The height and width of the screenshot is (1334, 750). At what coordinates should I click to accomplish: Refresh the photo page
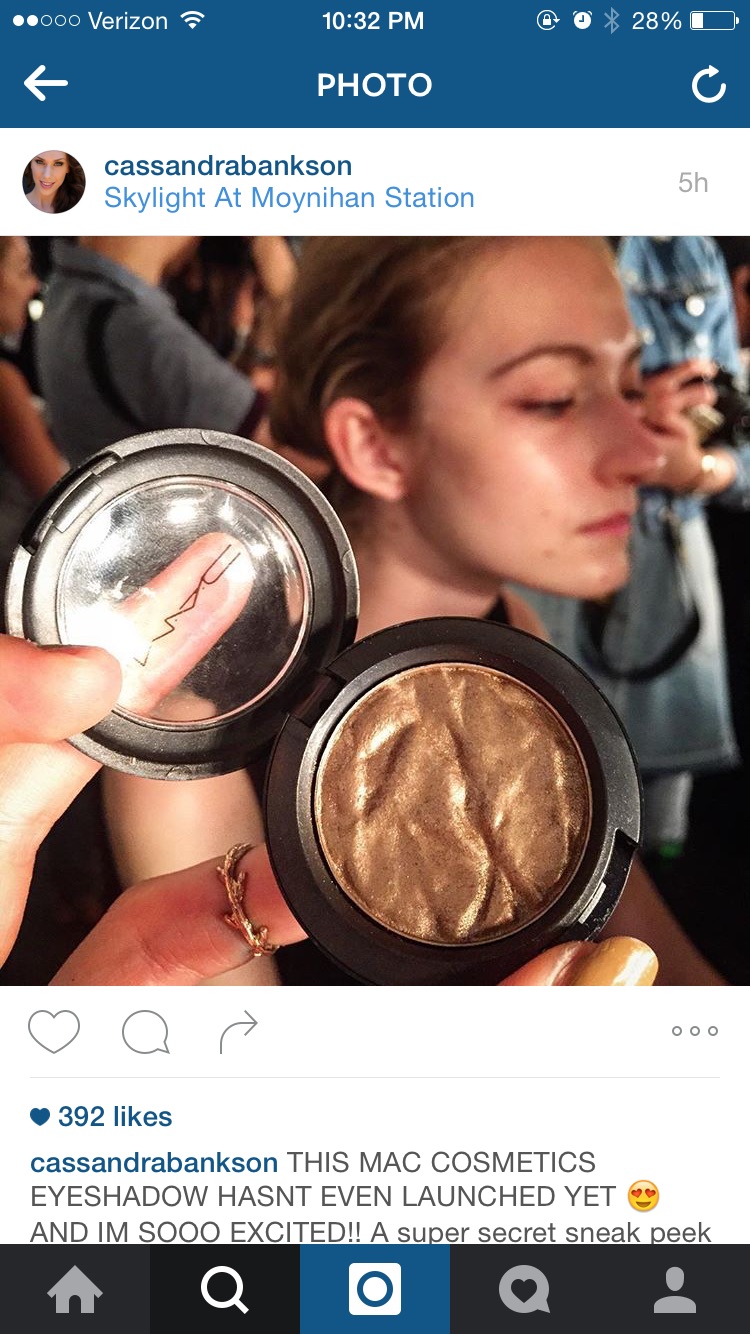(x=708, y=85)
